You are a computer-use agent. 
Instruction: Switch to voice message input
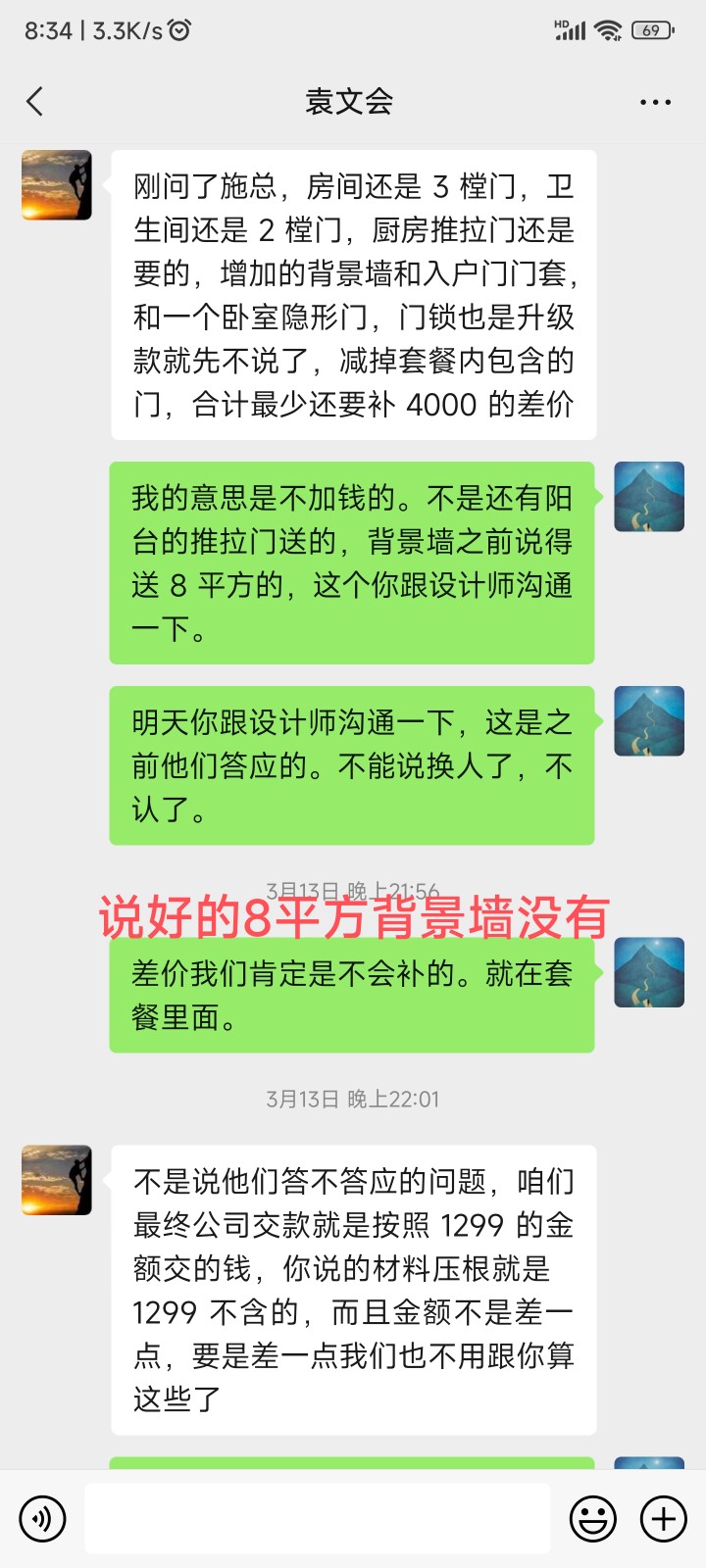pyautogui.click(x=42, y=1519)
